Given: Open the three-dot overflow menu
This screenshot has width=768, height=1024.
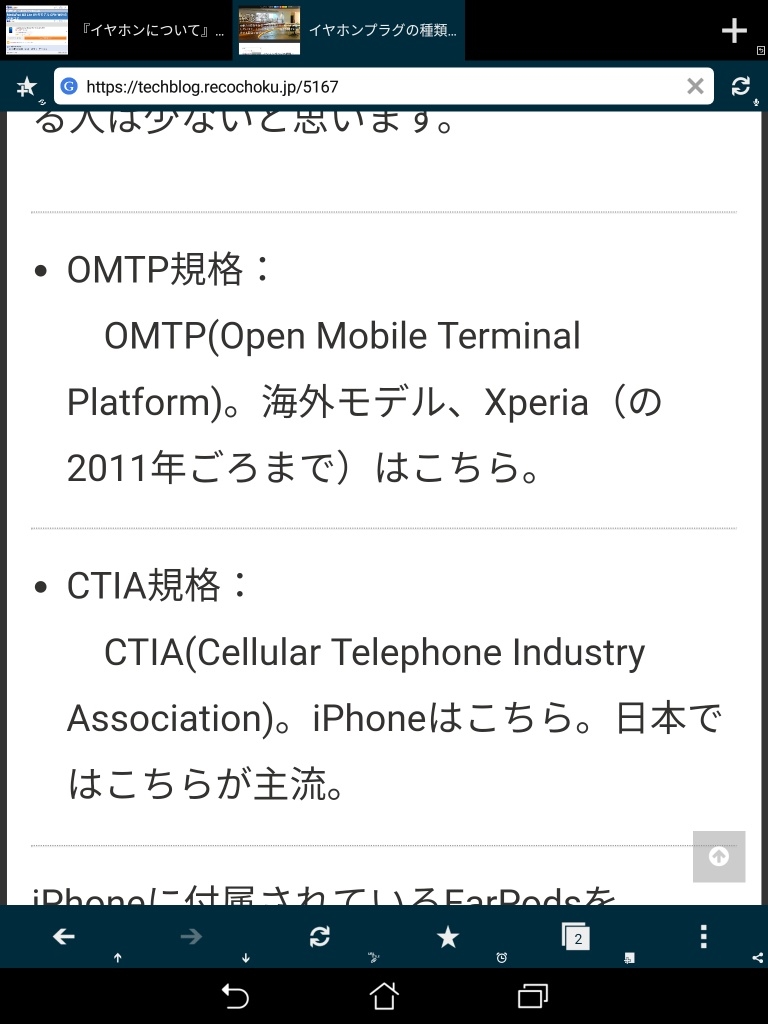Looking at the screenshot, I should click(704, 937).
